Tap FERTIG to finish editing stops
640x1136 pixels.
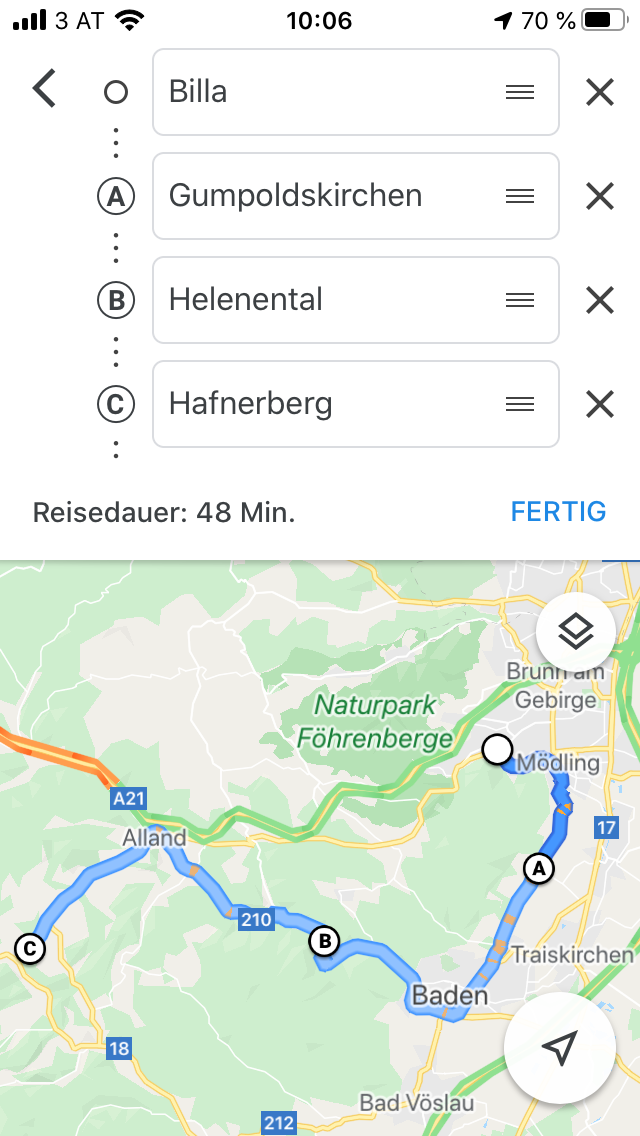558,511
